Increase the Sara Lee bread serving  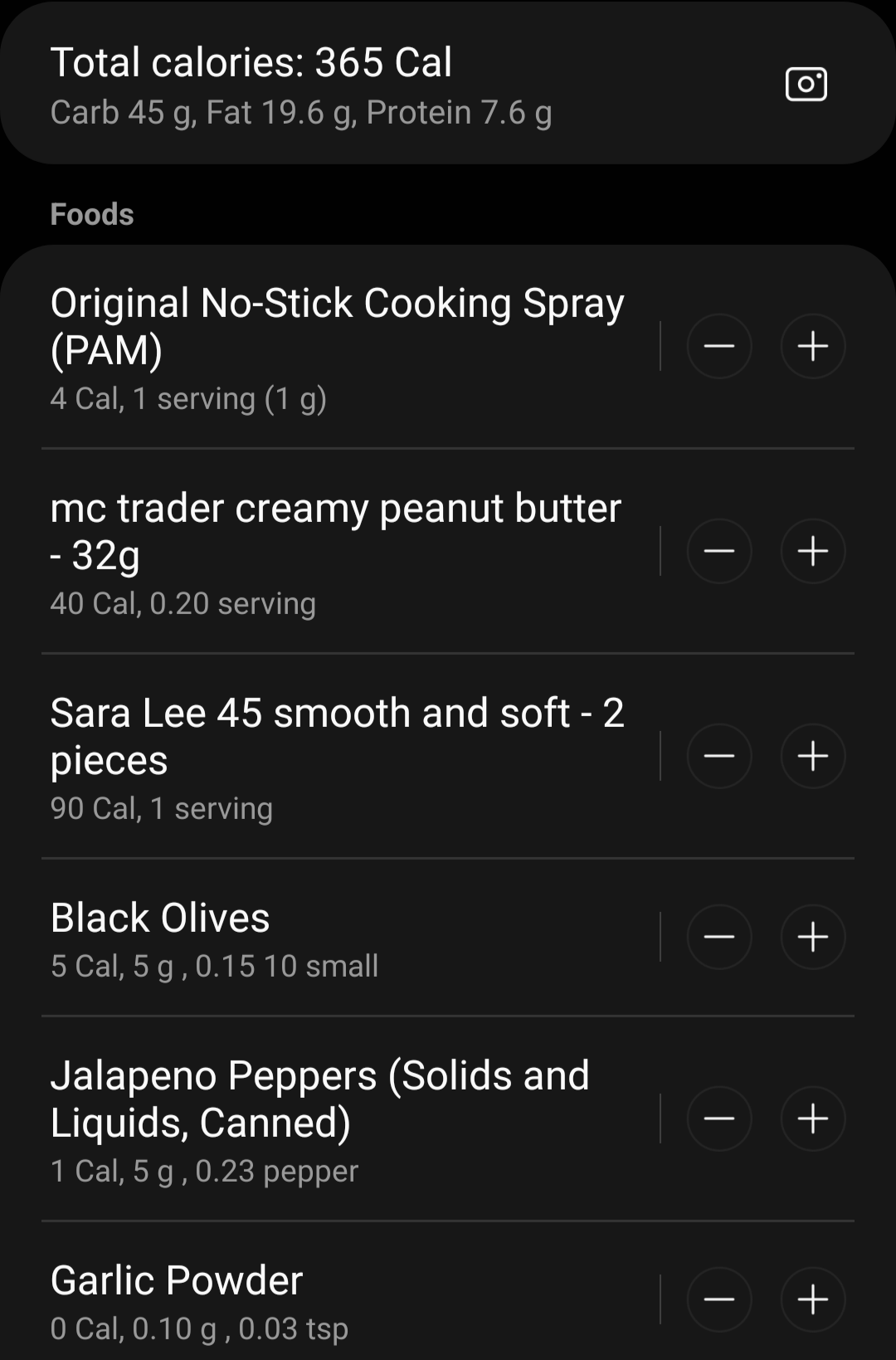(813, 756)
